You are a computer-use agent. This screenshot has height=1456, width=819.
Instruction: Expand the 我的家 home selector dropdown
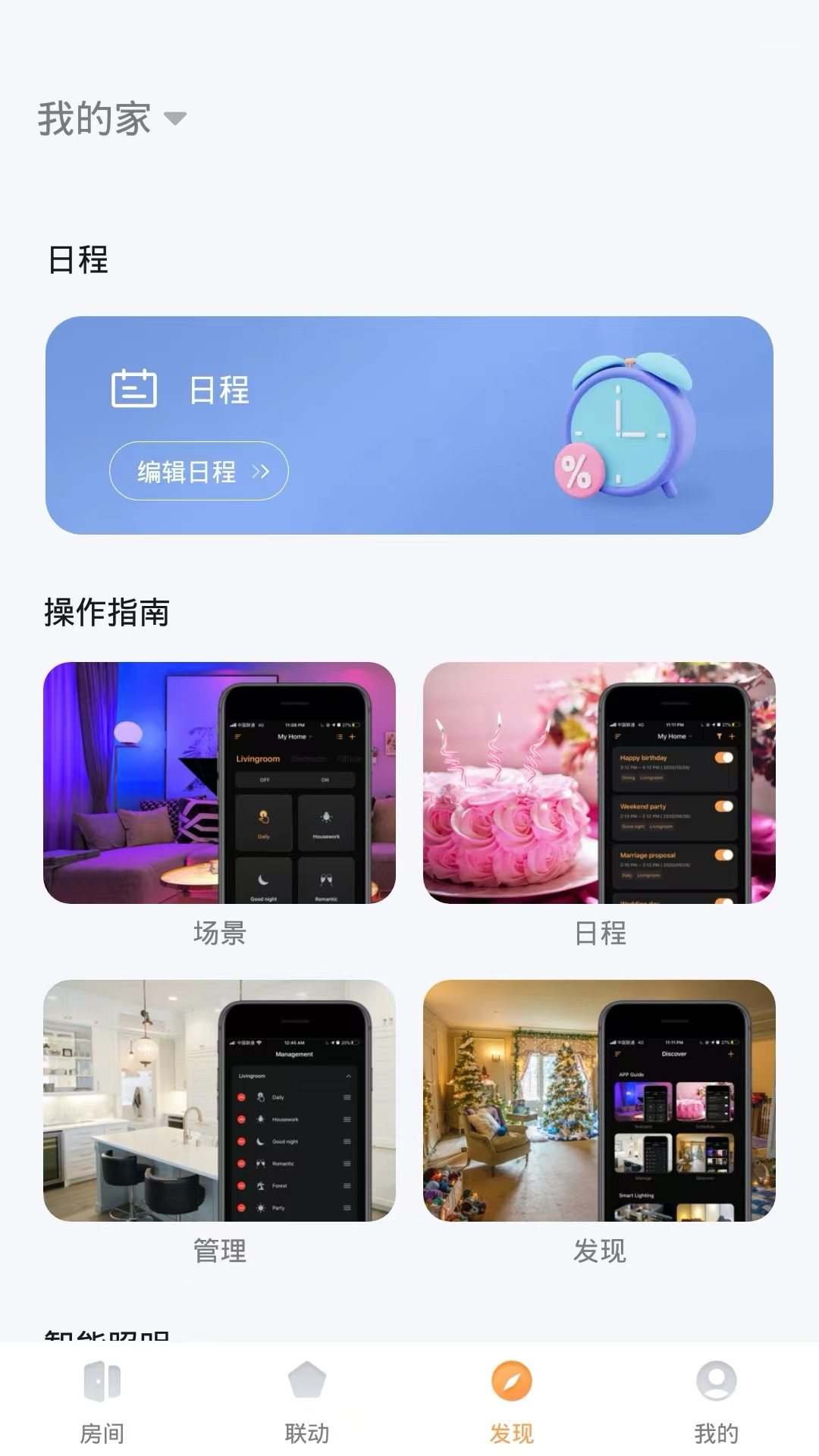click(x=177, y=120)
